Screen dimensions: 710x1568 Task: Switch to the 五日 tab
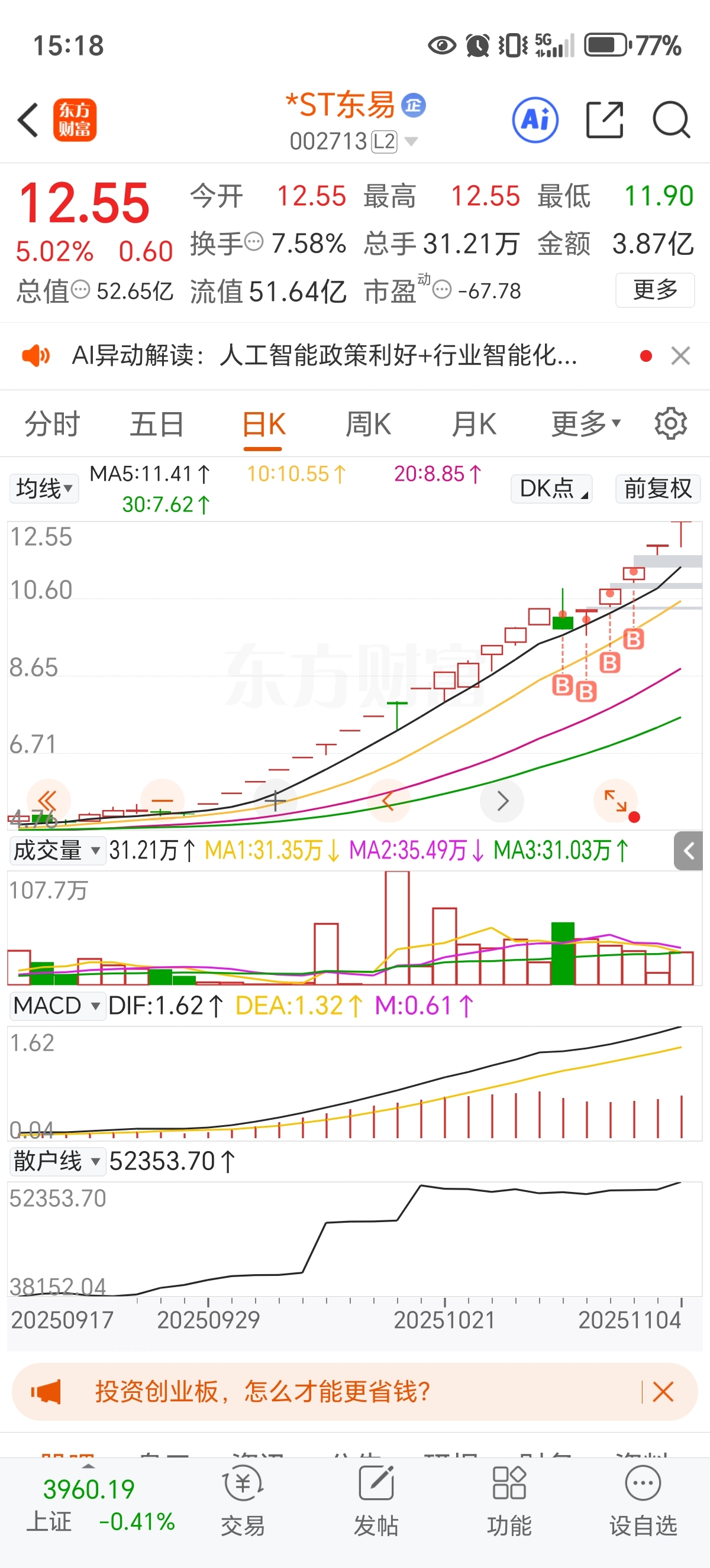coord(156,424)
